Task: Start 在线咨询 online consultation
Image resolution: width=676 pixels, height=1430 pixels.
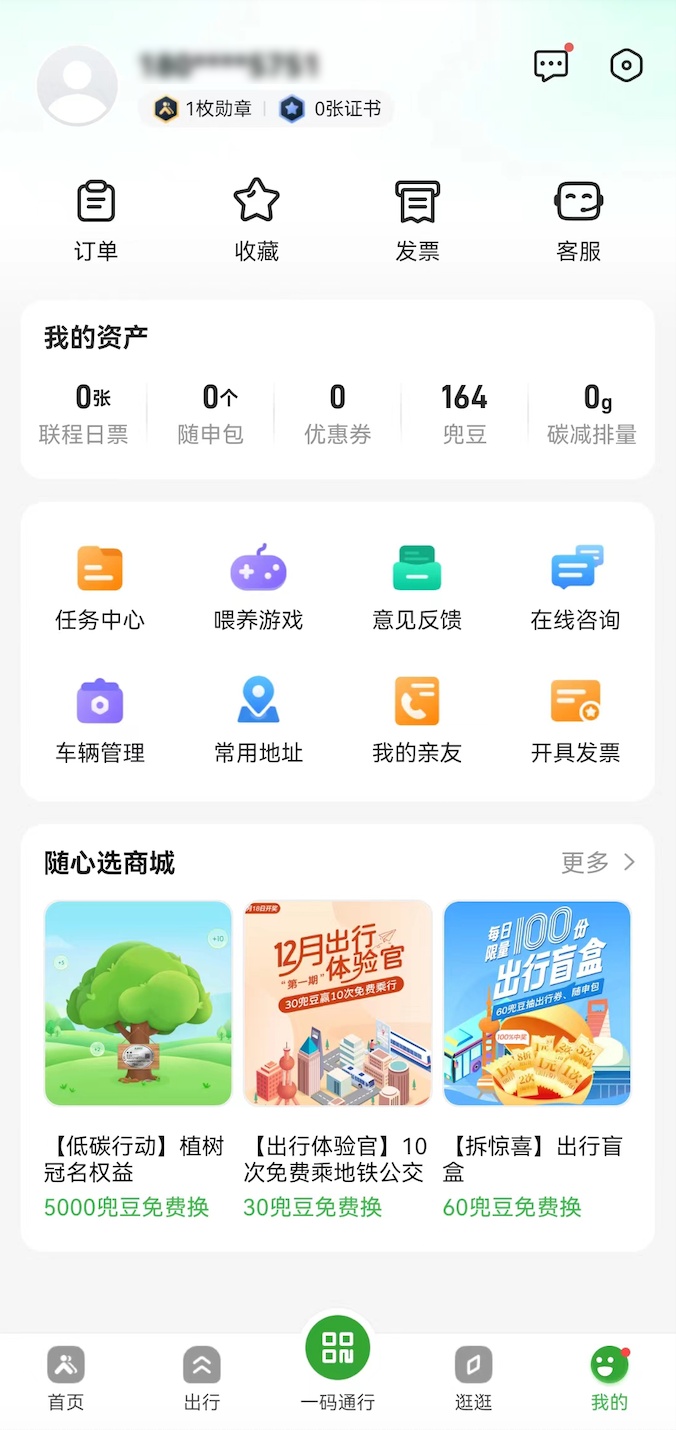Action: click(576, 588)
